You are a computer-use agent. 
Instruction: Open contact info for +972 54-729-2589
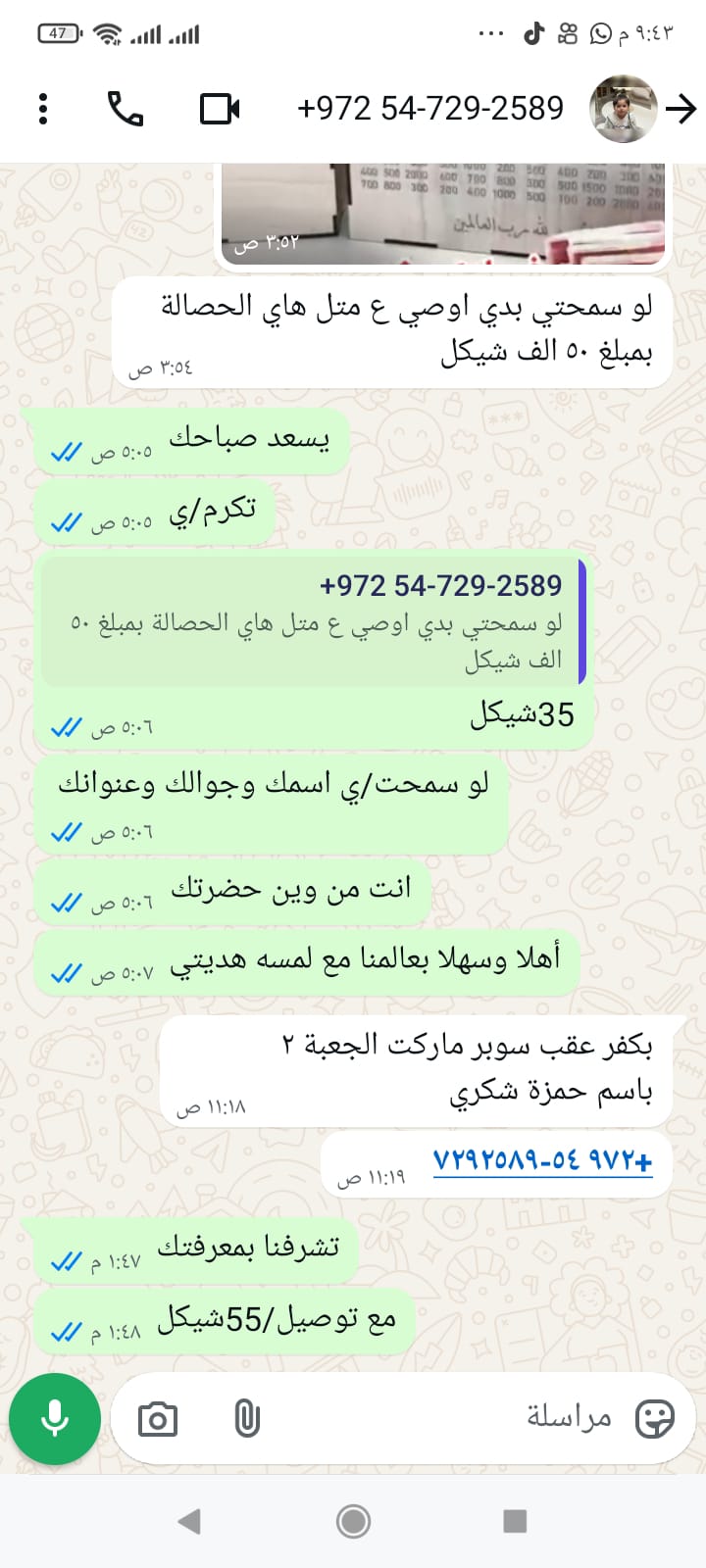pos(429,109)
